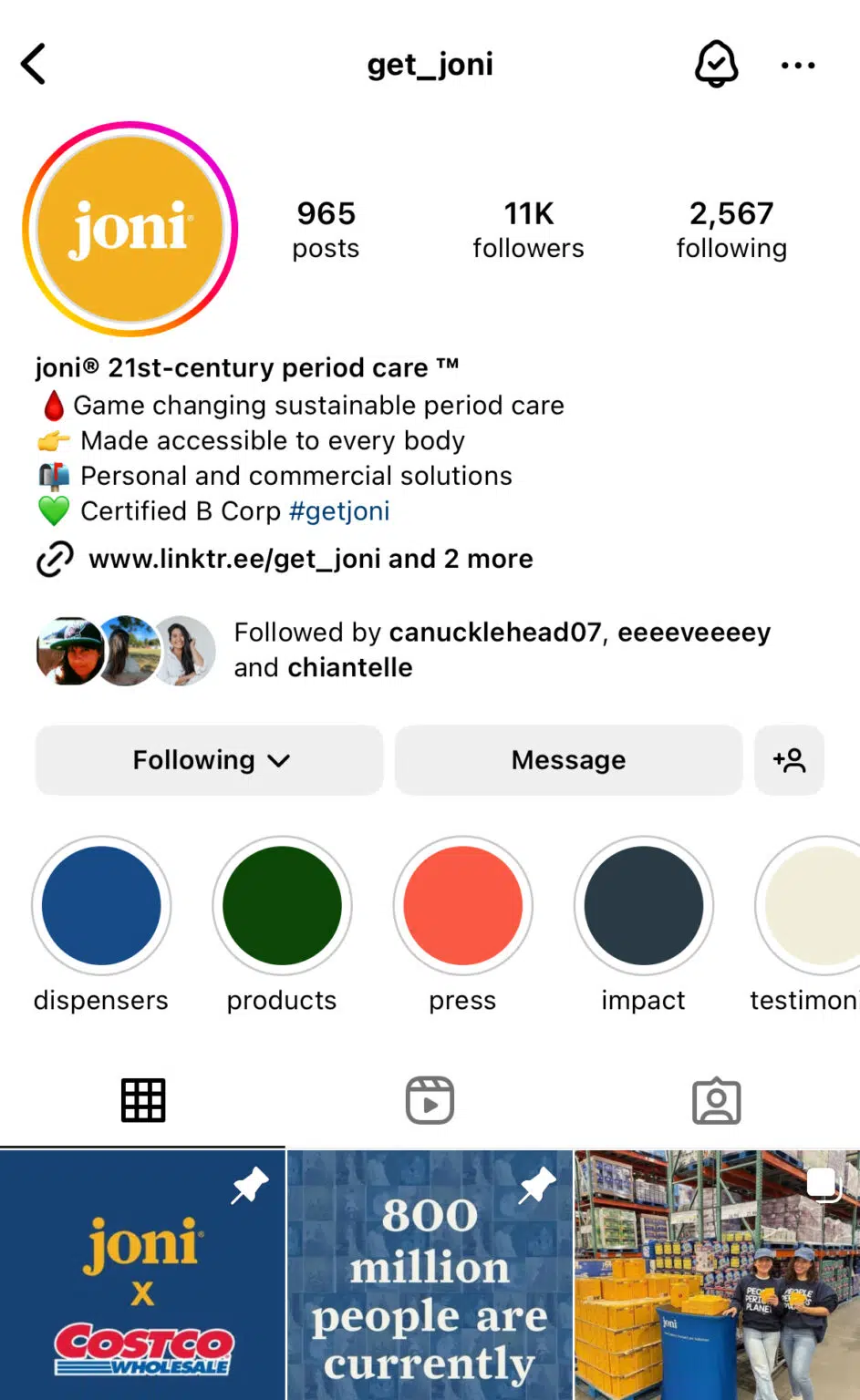
Task: Expand the 'and 2 more' links
Action: [459, 559]
